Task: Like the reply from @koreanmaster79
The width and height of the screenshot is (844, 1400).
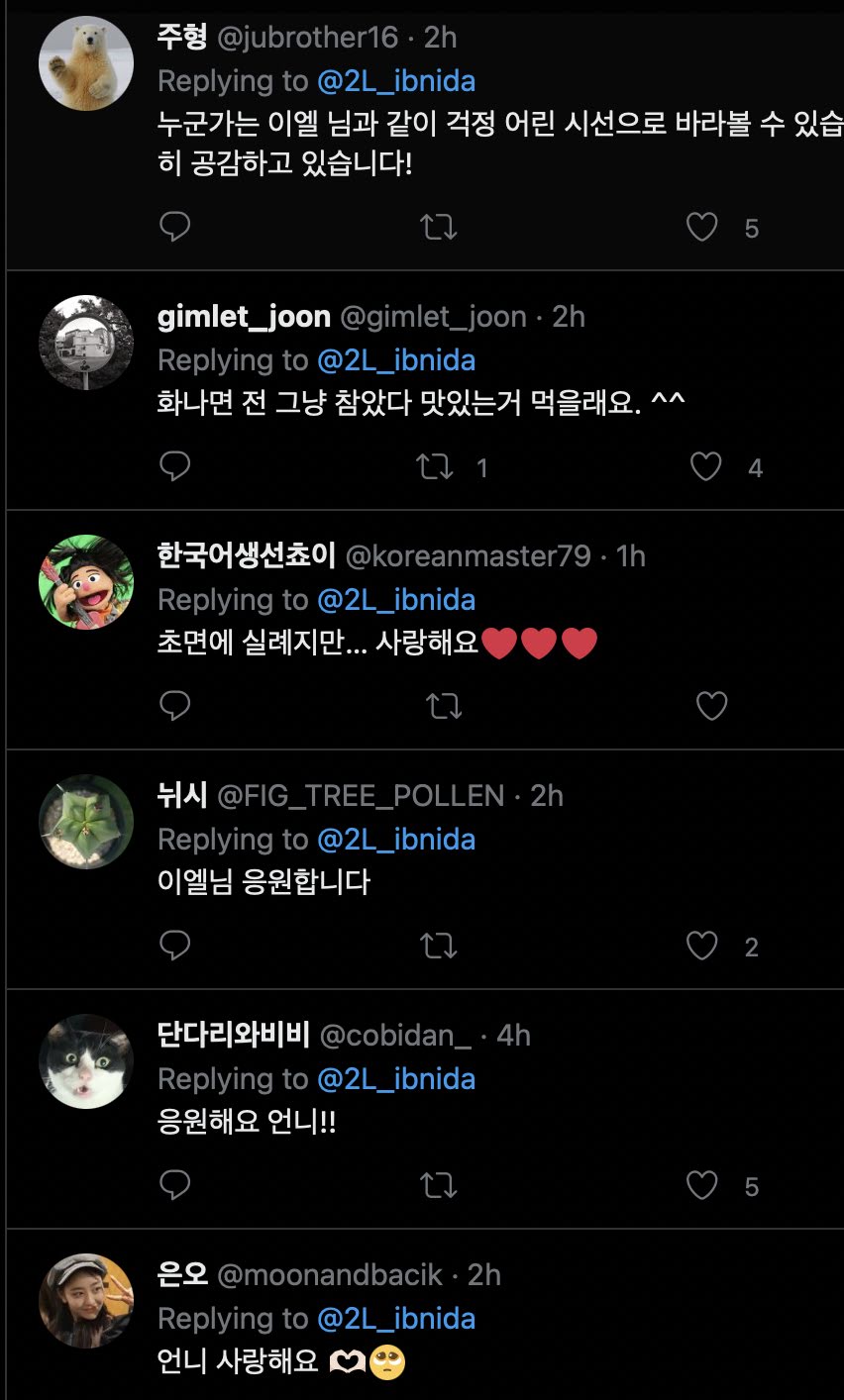Action: point(712,706)
